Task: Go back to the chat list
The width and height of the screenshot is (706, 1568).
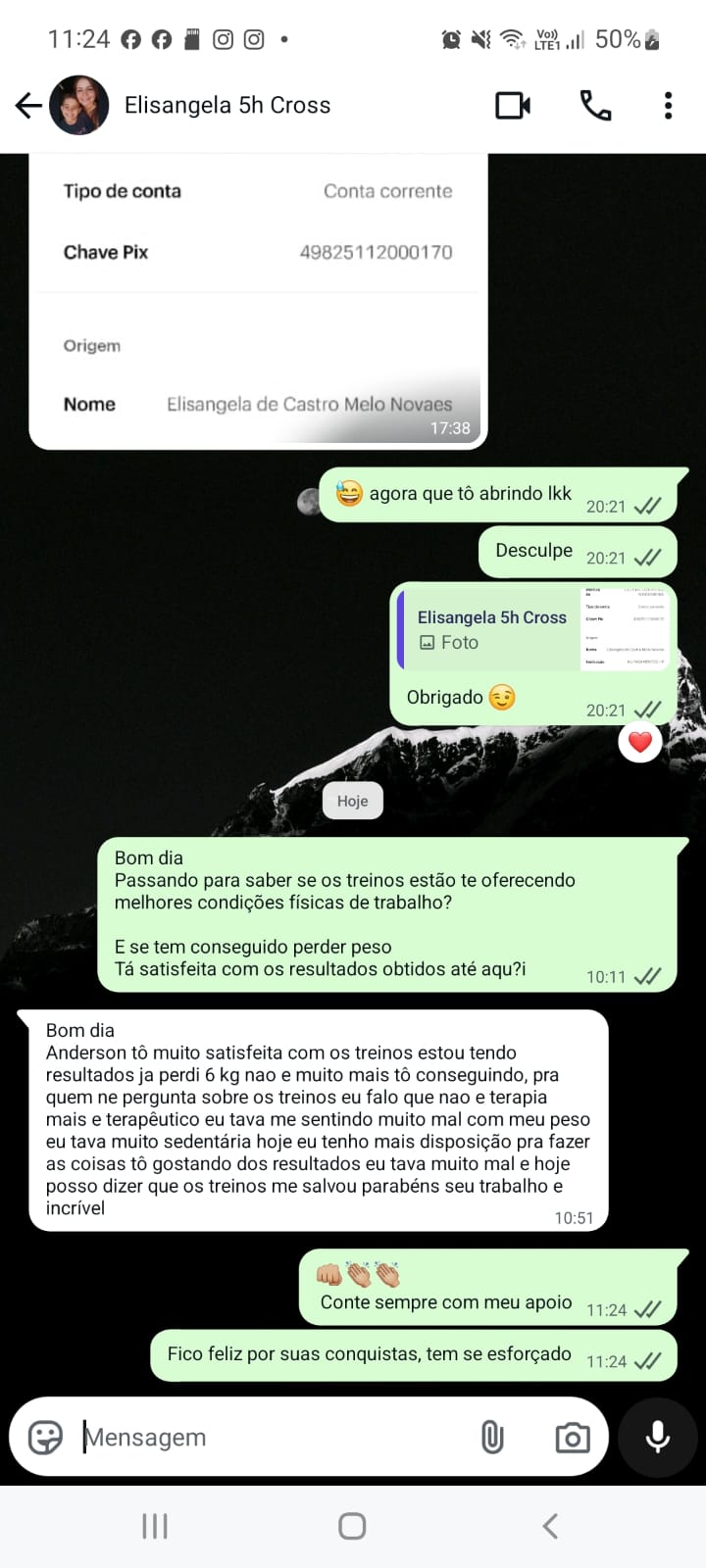Action: pyautogui.click(x=28, y=105)
